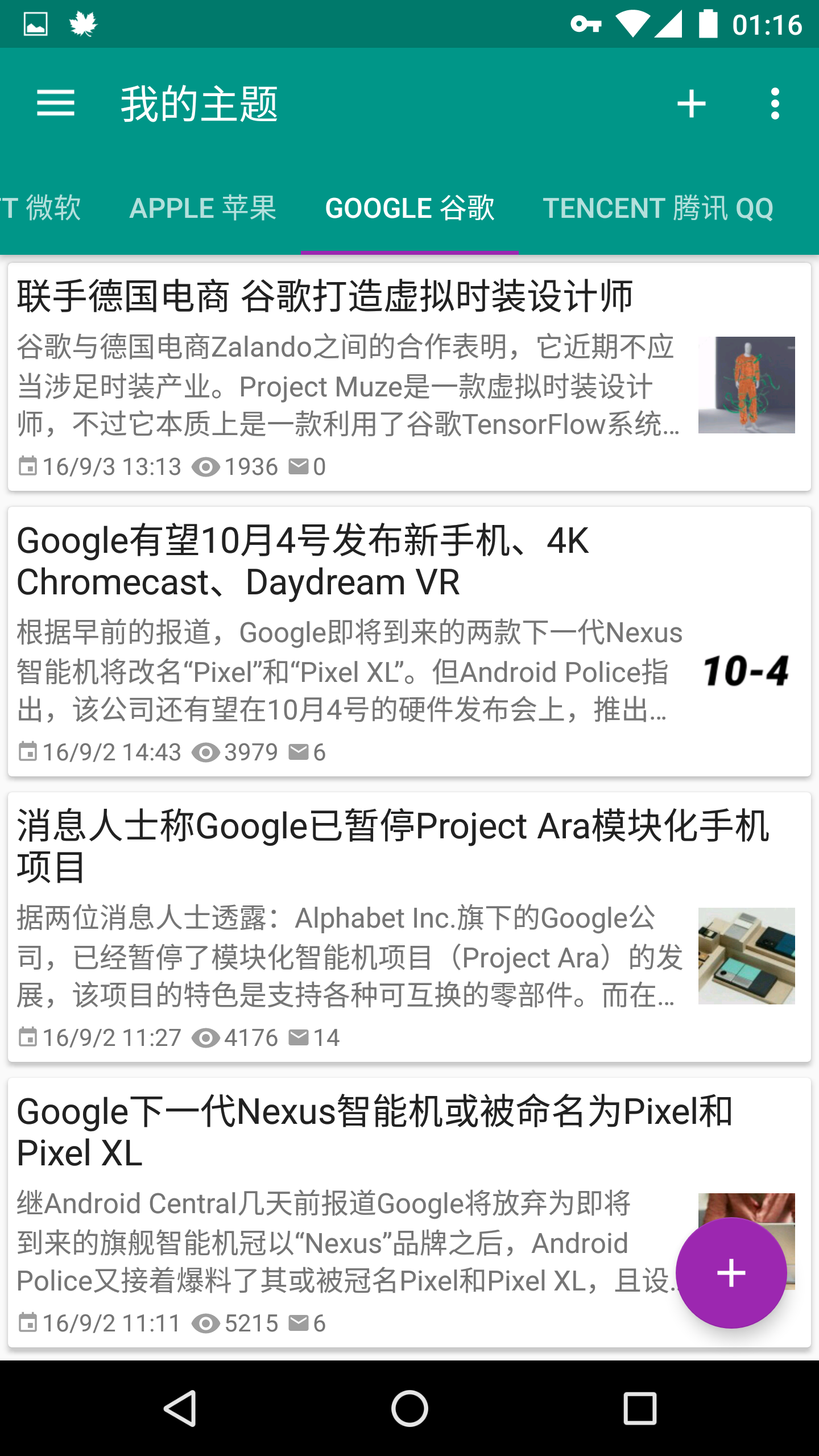This screenshot has width=819, height=1456.
Task: Open the navigation drawer menu
Action: click(56, 104)
